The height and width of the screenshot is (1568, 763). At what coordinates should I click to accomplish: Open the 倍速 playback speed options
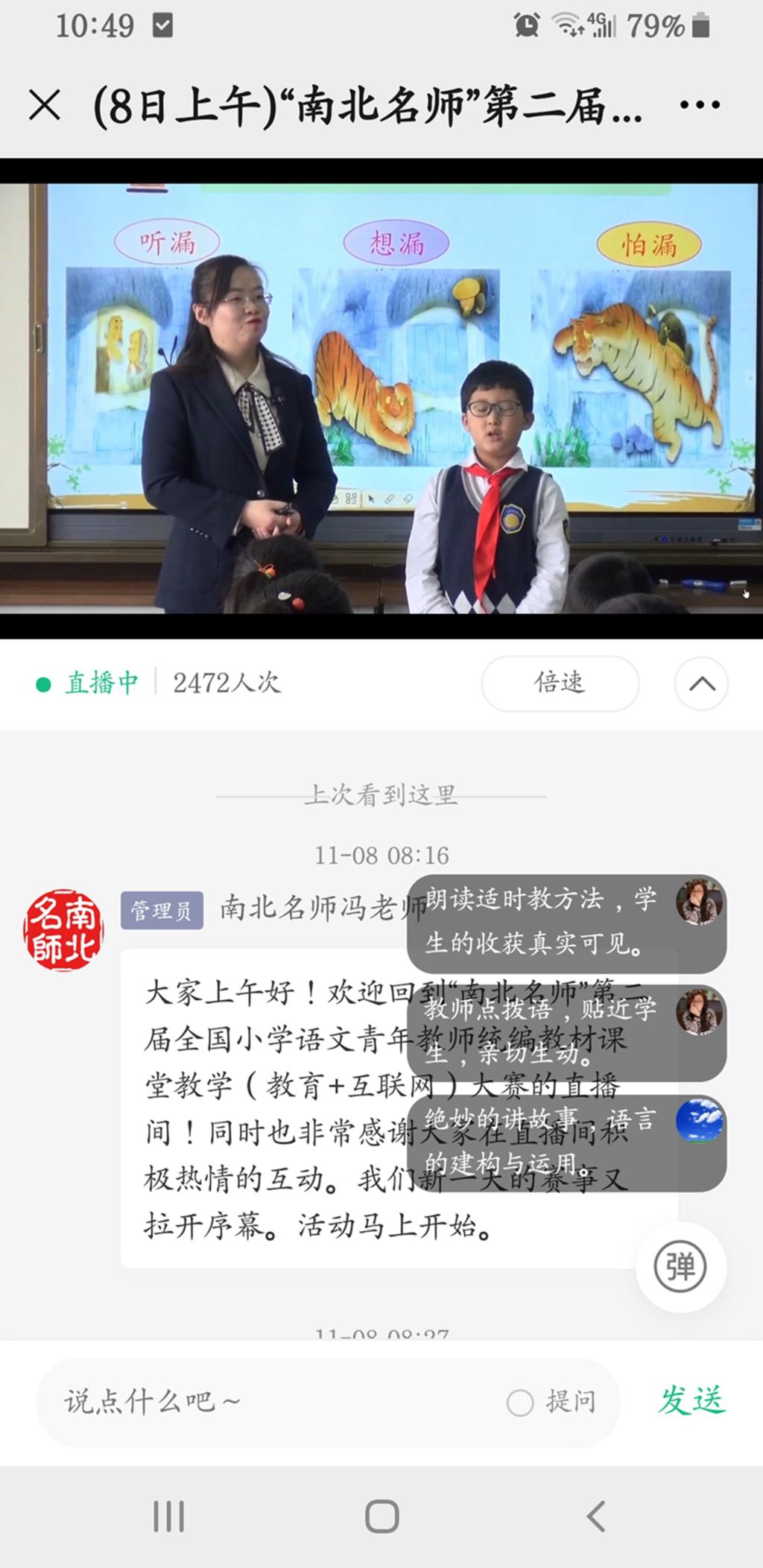point(560,683)
